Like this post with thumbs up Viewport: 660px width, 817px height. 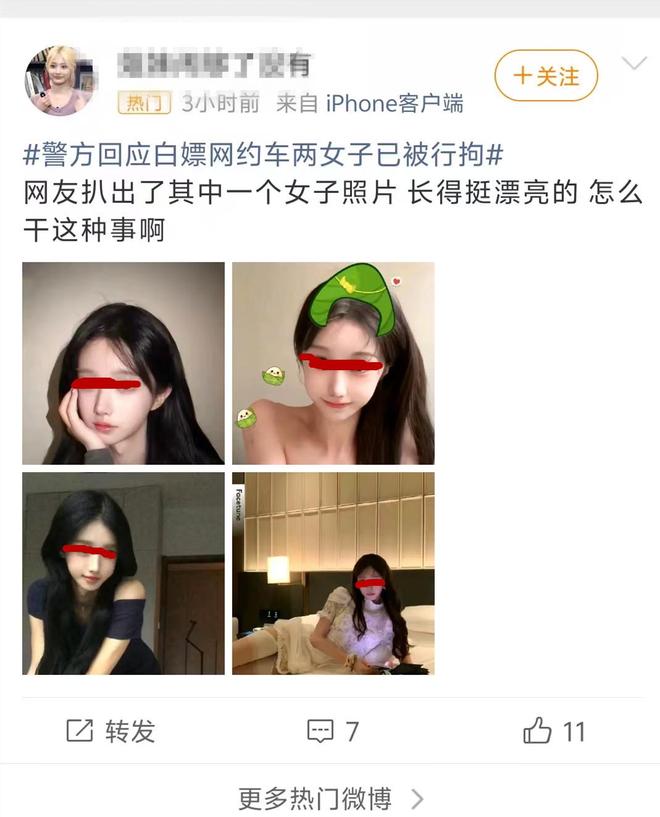tap(553, 732)
